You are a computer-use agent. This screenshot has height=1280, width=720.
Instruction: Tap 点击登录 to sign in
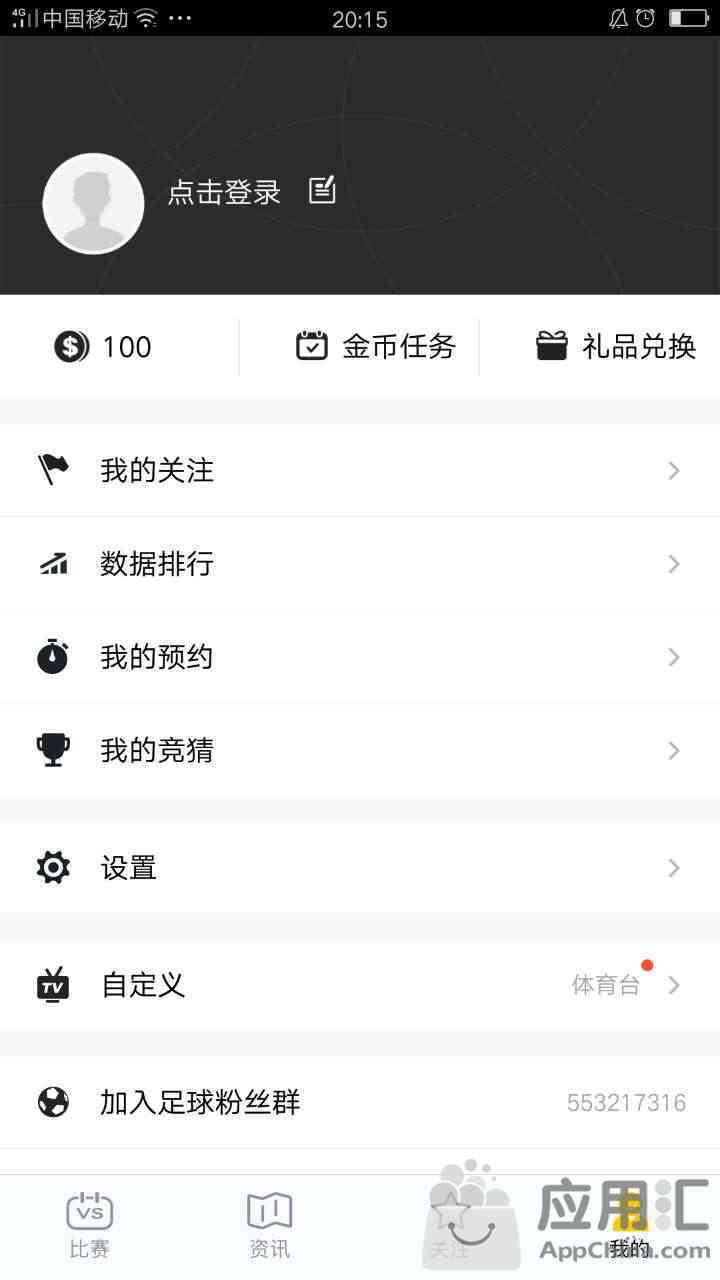coord(224,192)
